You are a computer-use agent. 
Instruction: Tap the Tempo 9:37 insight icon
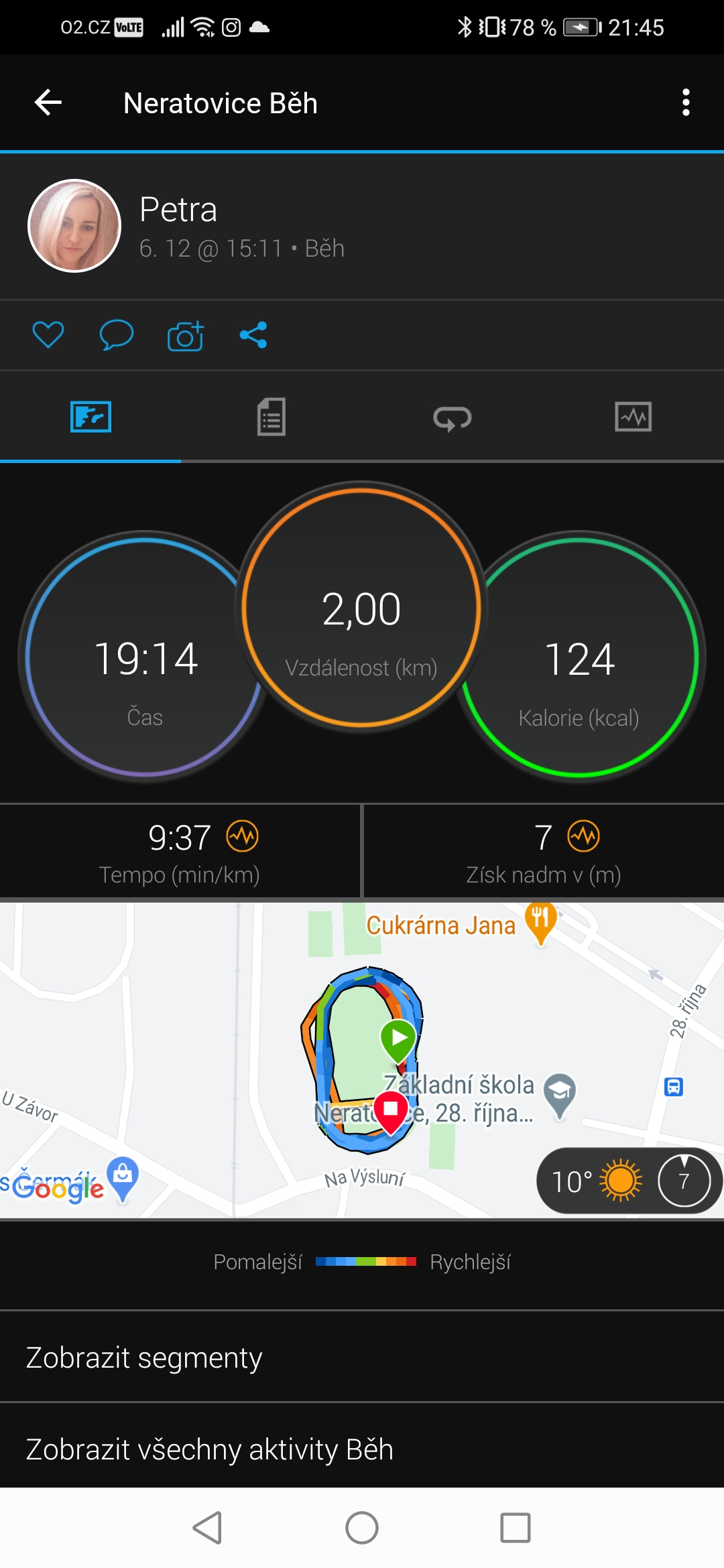pos(243,836)
